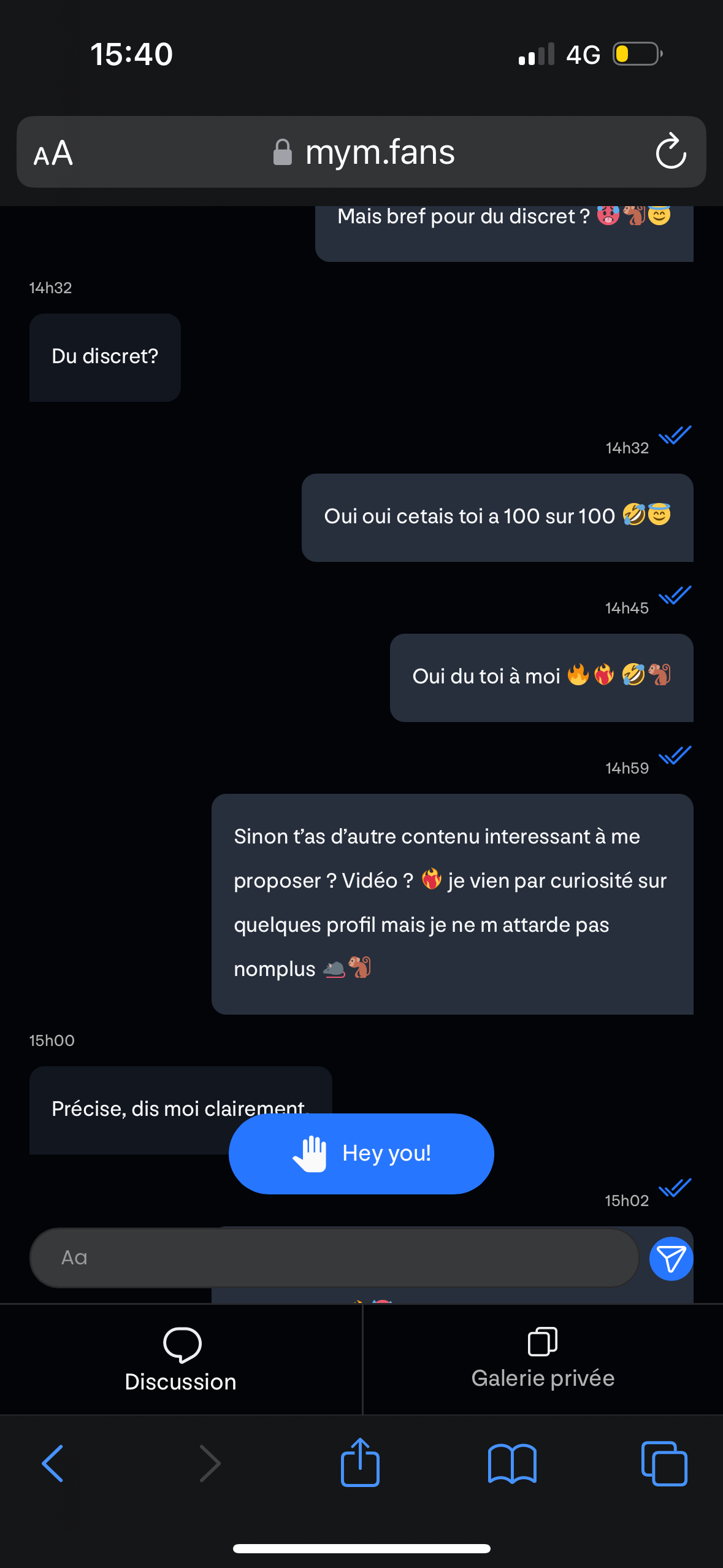Screen dimensions: 723x1568
Task: Select the Discussion tab
Action: tap(181, 1359)
